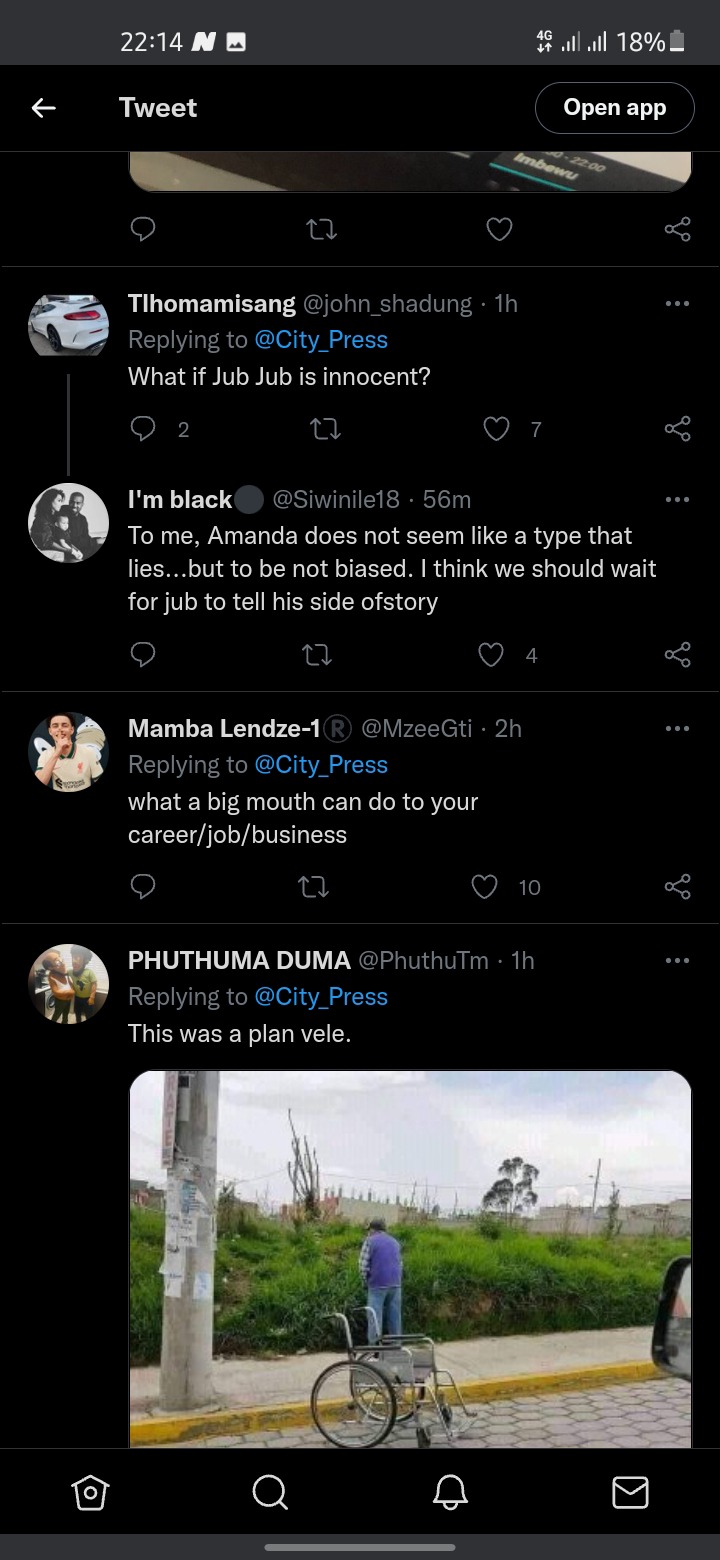Open overflow menu on Tlhomamisang's tweet
The width and height of the screenshot is (720, 1560).
[677, 303]
